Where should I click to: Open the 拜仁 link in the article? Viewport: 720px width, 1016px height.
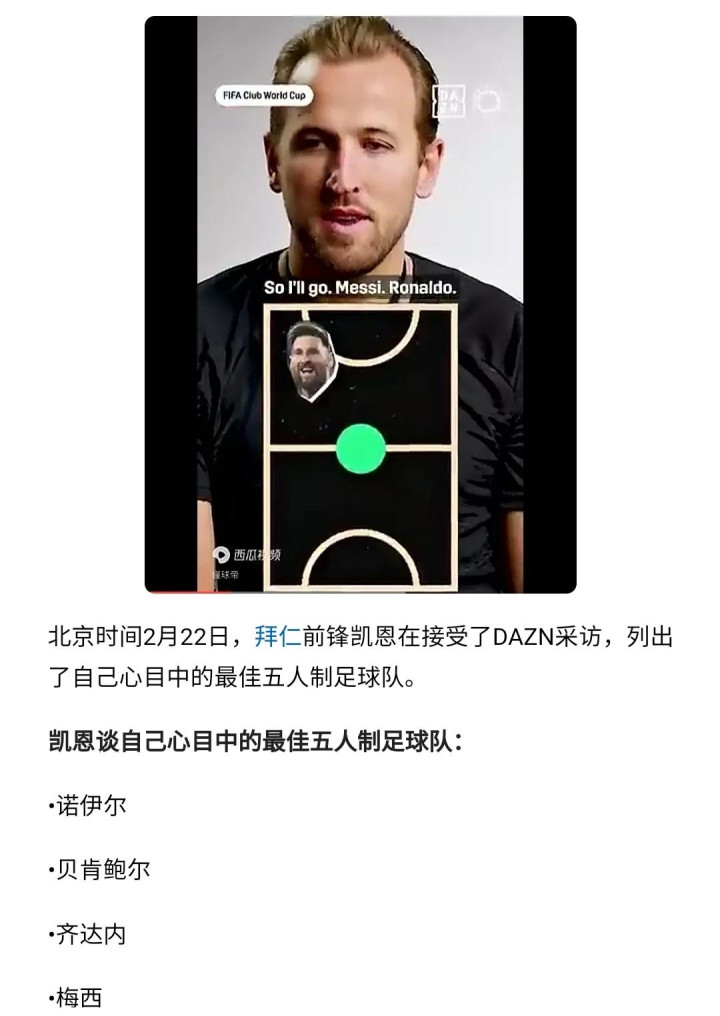[277, 636]
